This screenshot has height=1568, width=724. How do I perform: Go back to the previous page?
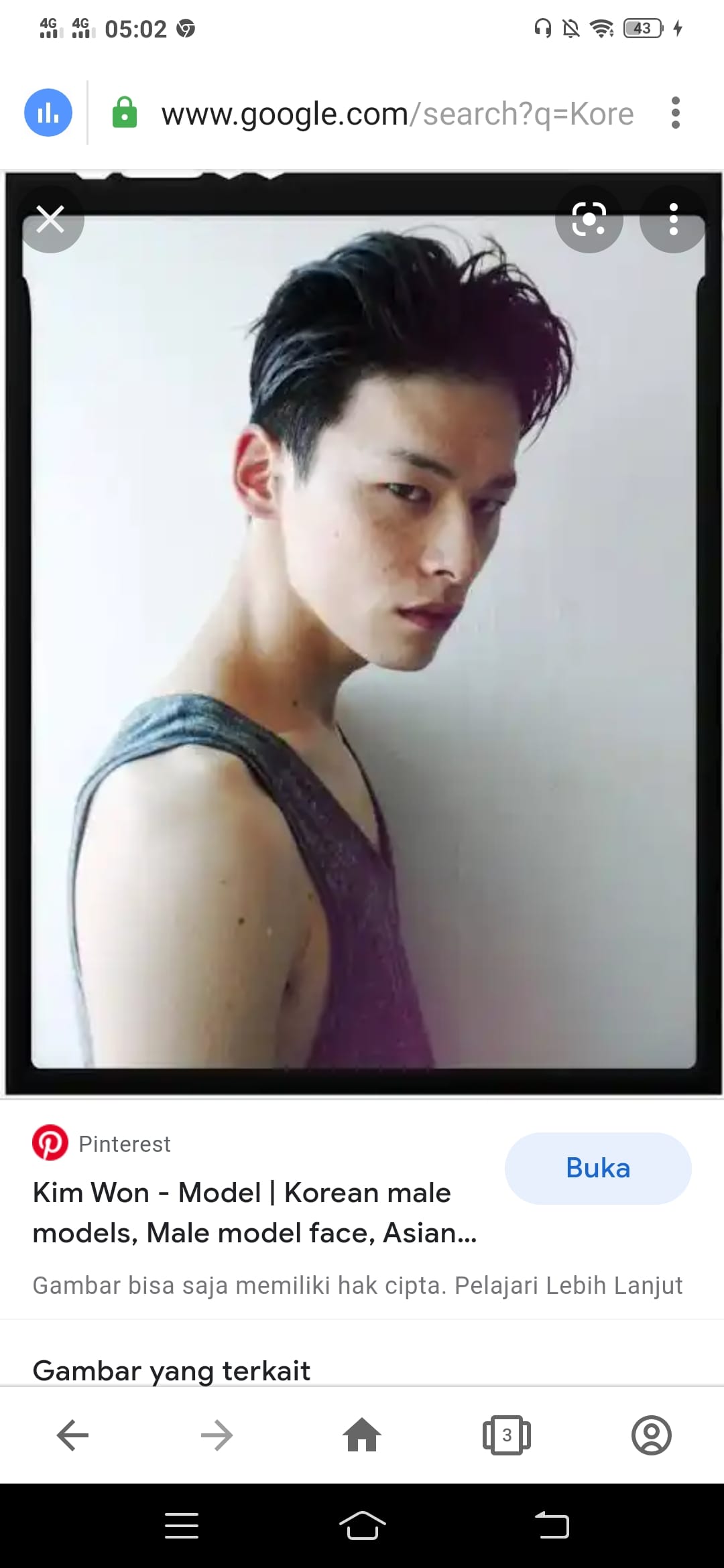[x=72, y=1435]
